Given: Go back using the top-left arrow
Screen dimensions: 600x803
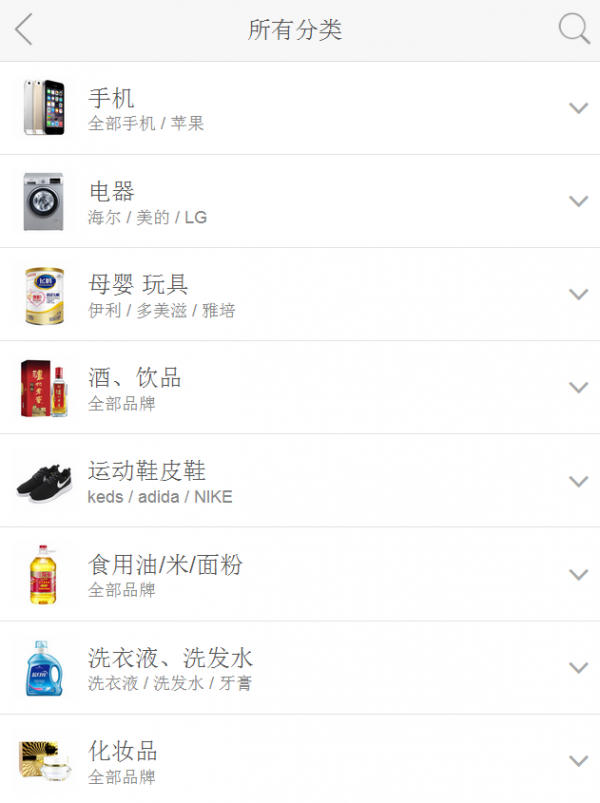Looking at the screenshot, I should [24, 30].
